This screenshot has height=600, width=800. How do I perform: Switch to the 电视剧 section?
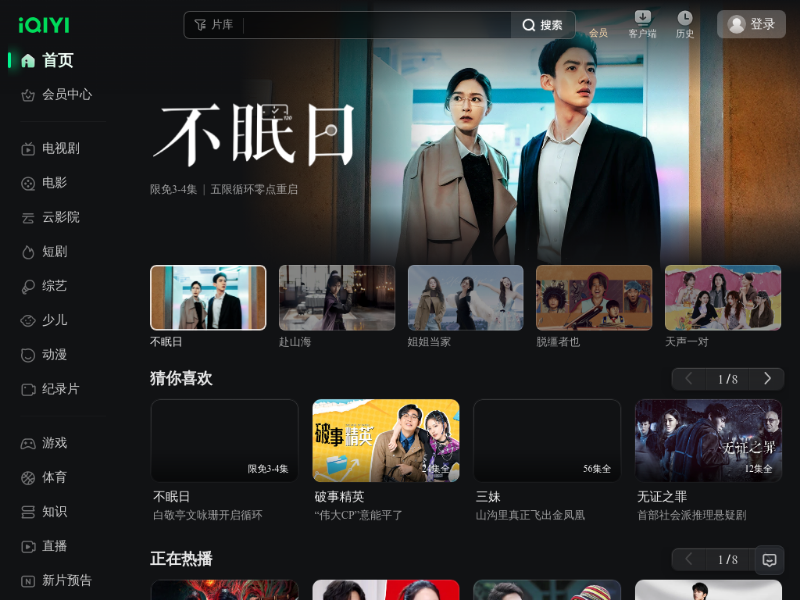(x=60, y=148)
